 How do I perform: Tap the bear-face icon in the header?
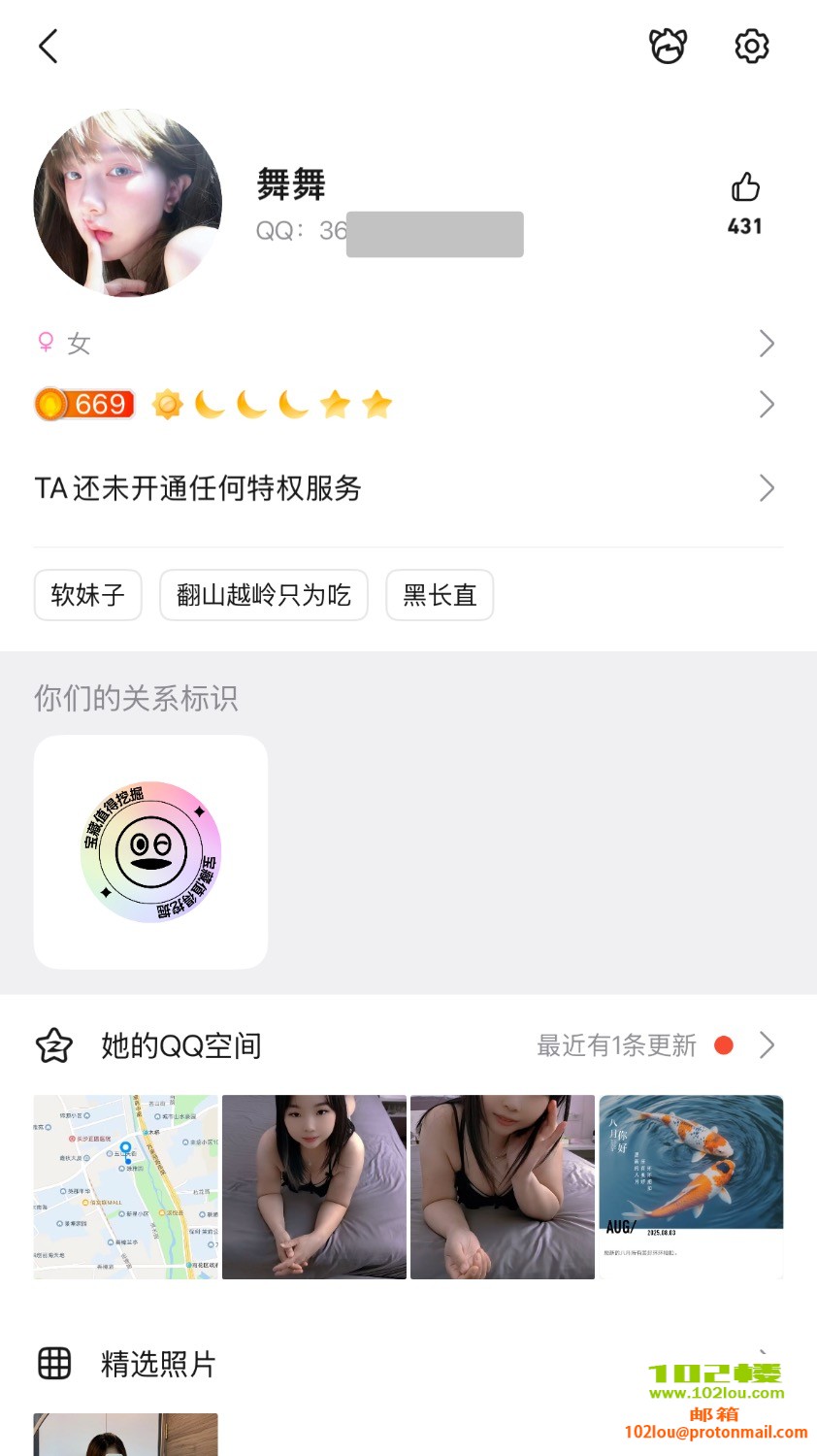click(668, 47)
